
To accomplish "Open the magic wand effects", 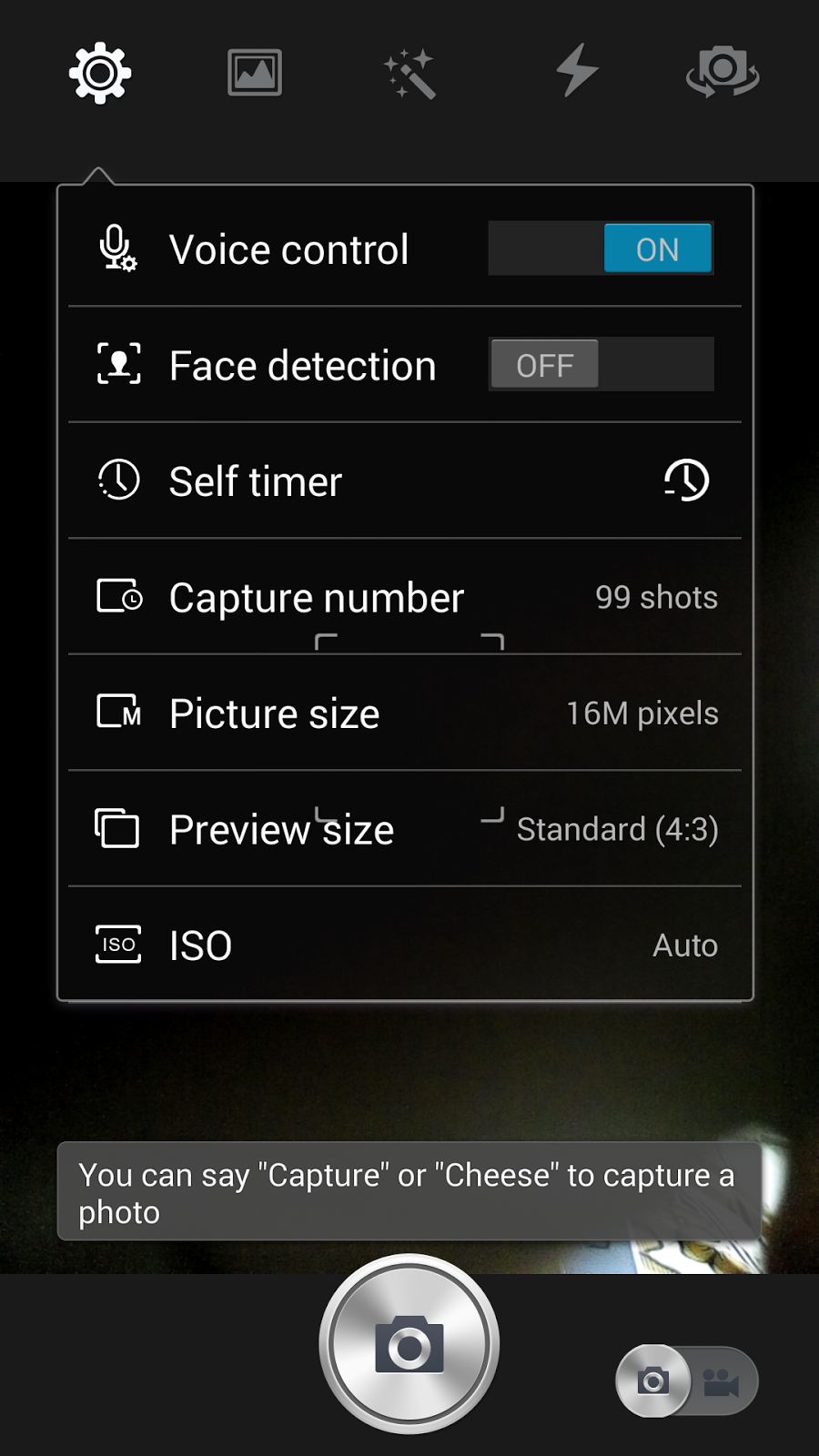I will pyautogui.click(x=409, y=73).
